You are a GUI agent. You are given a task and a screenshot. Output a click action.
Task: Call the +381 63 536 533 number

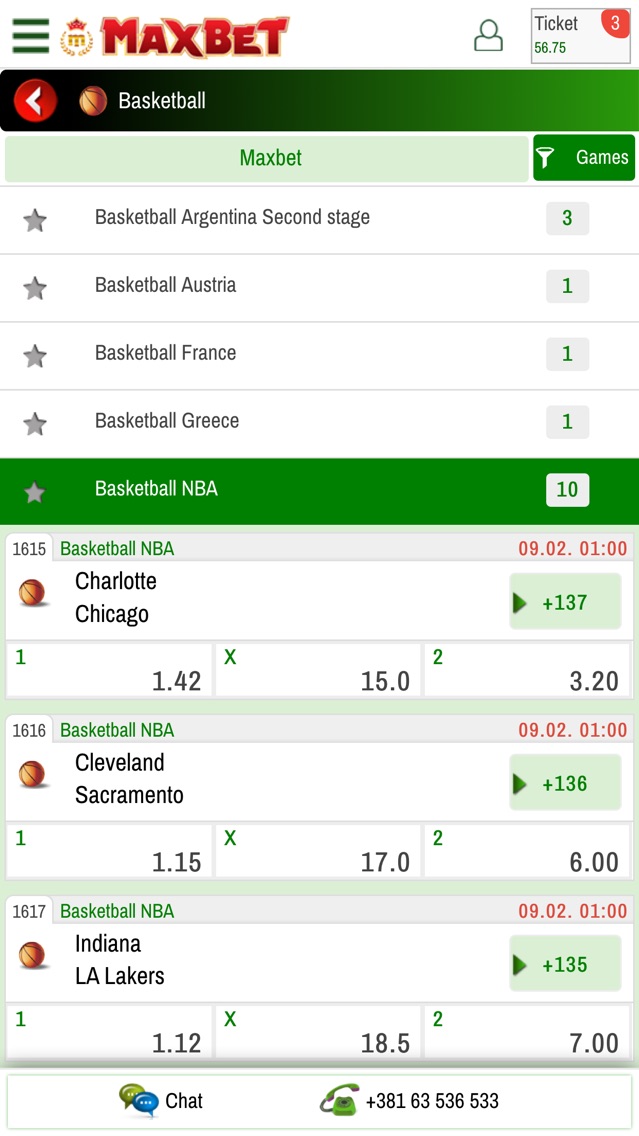click(x=409, y=1101)
